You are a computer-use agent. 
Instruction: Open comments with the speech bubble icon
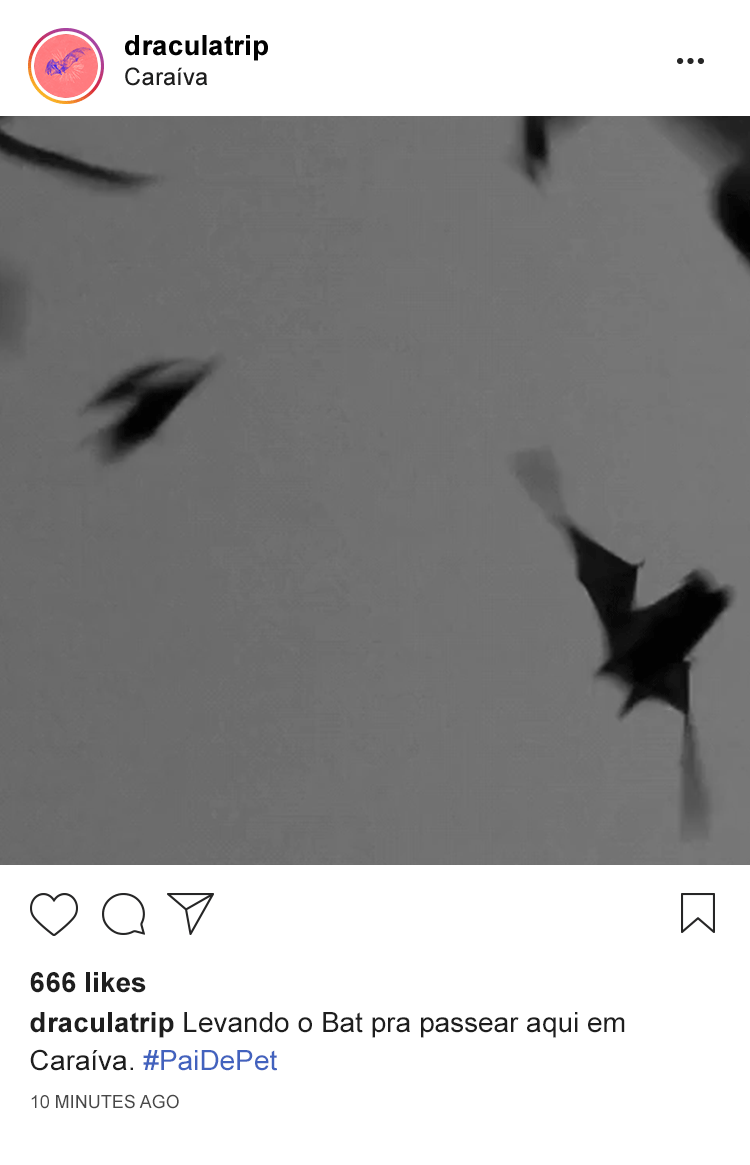tap(124, 914)
